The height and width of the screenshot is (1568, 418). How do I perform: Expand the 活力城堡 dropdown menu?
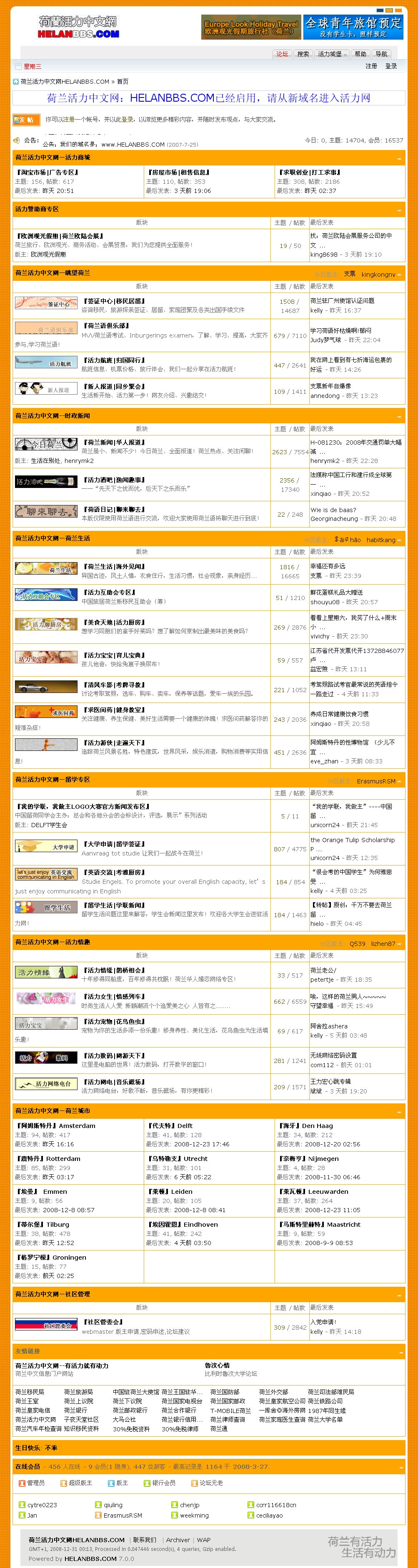click(332, 54)
